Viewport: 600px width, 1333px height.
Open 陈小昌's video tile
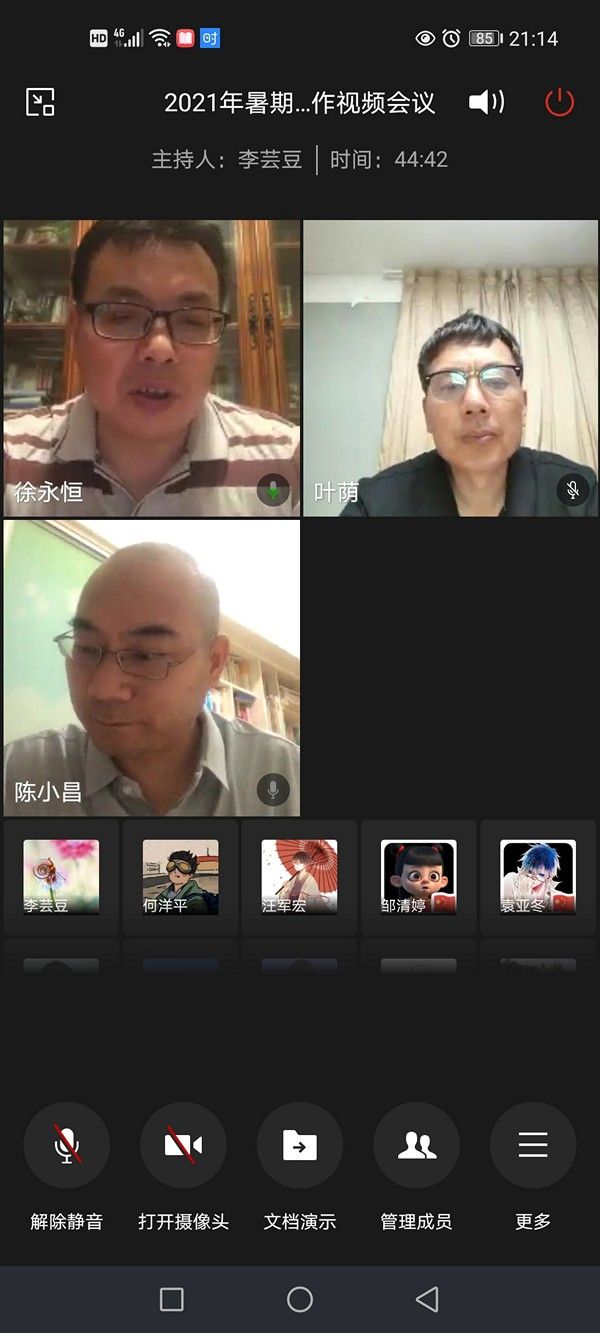point(151,667)
